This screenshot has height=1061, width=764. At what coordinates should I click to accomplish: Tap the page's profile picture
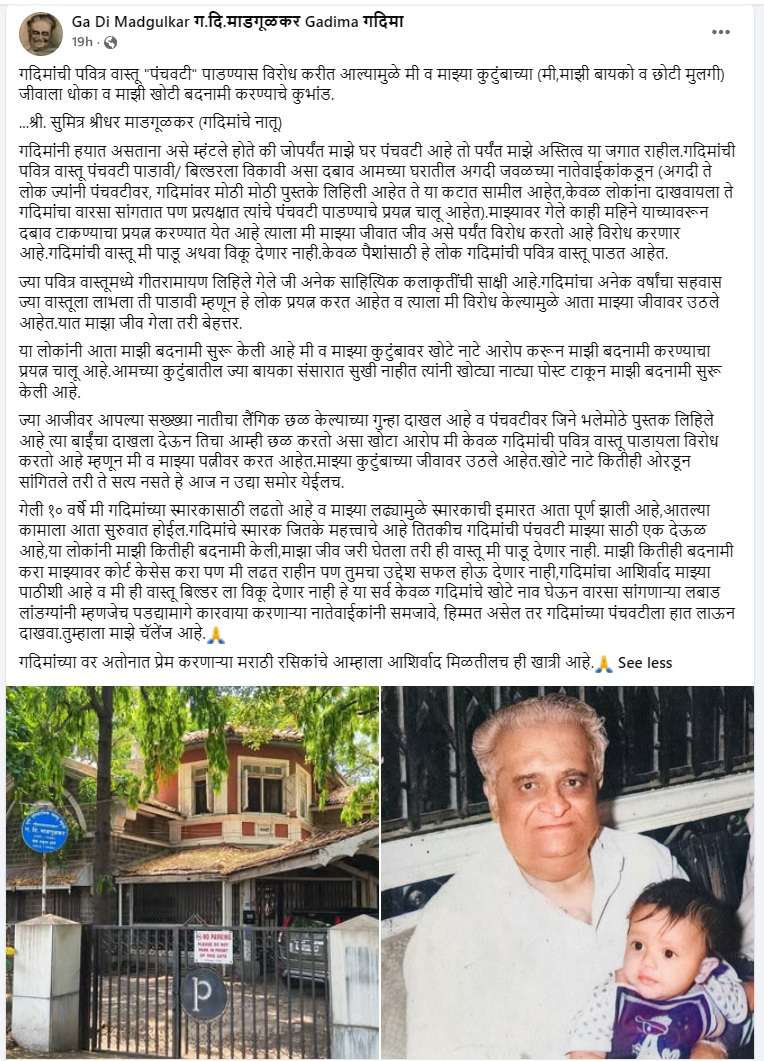pyautogui.click(x=41, y=33)
